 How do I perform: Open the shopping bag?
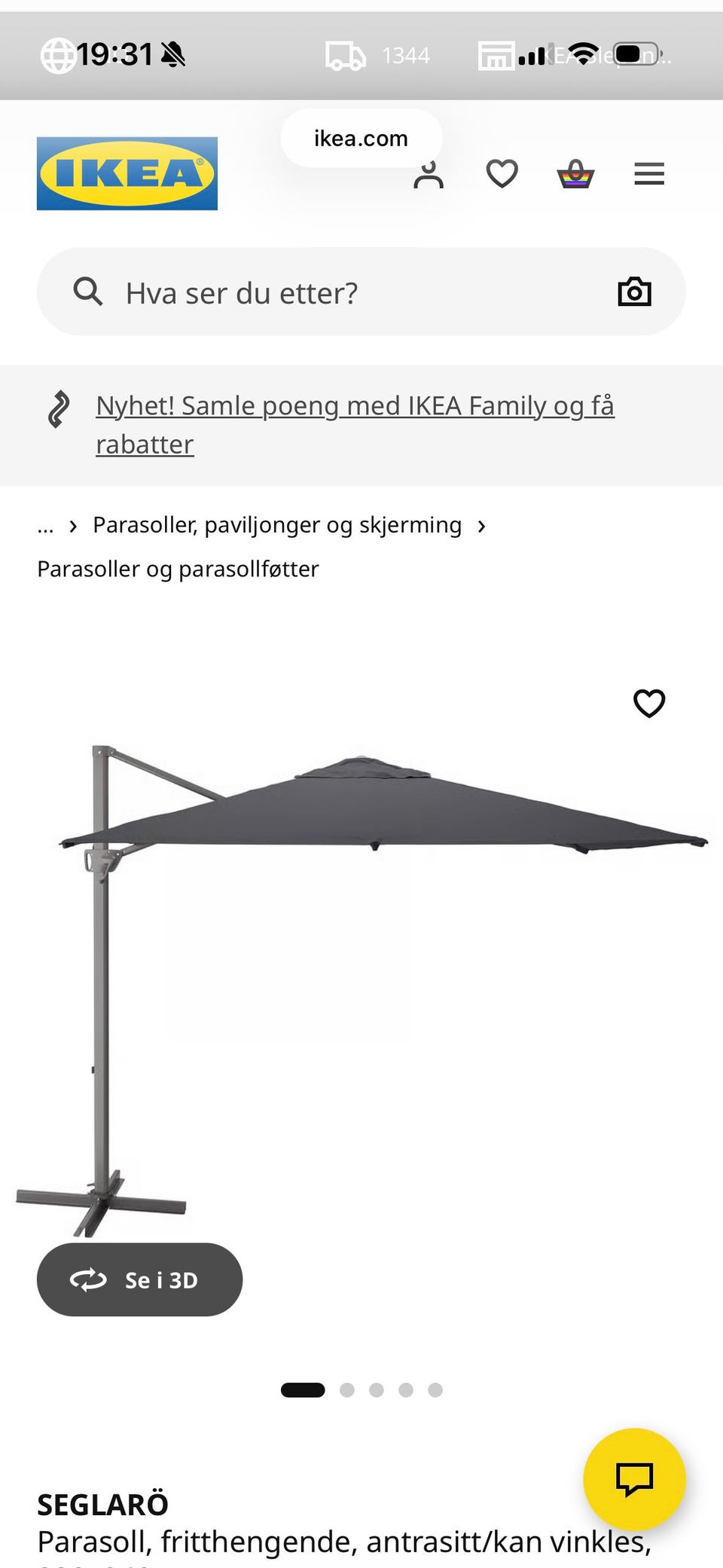coord(574,173)
